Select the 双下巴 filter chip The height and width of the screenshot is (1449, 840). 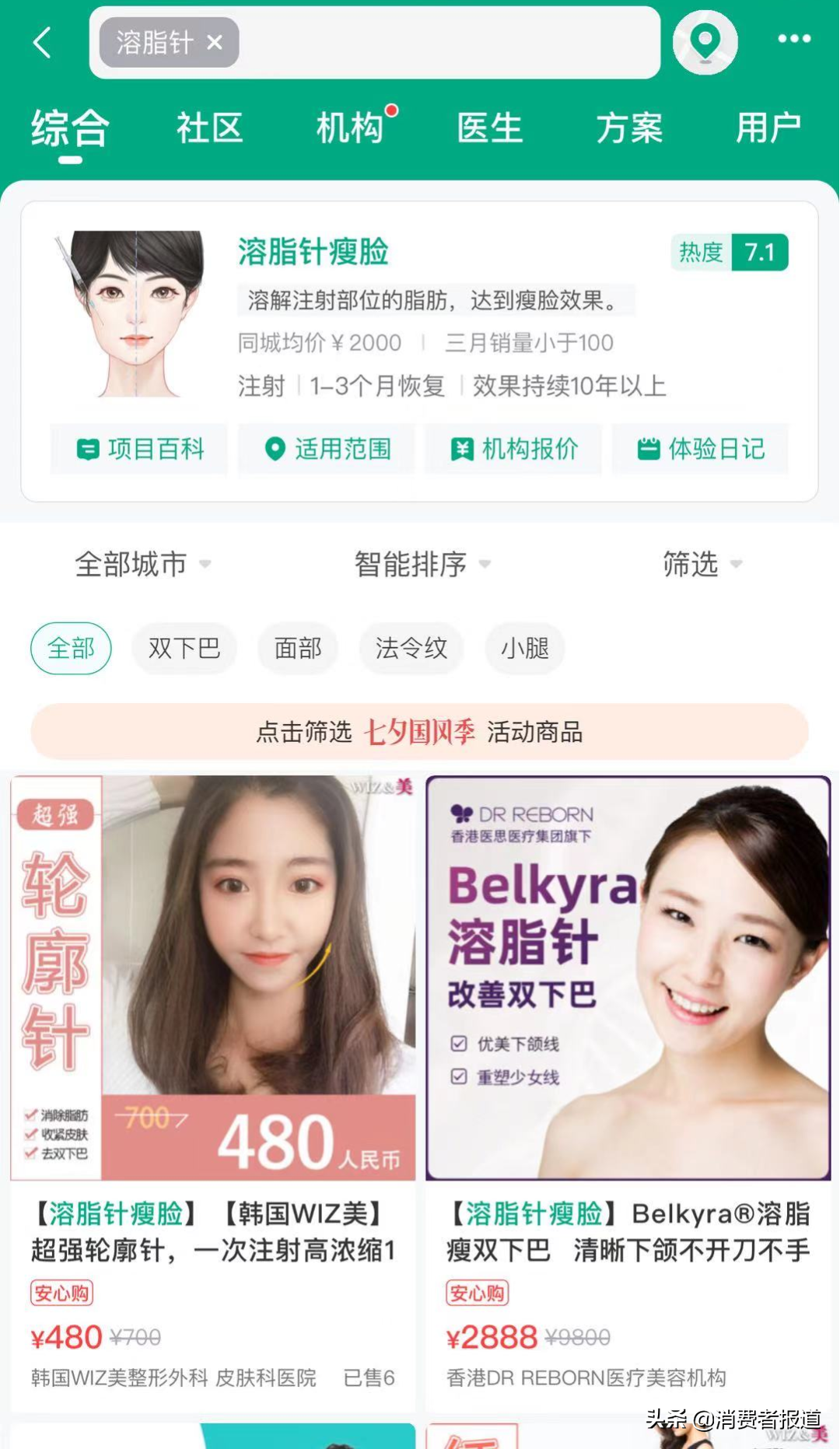[184, 648]
